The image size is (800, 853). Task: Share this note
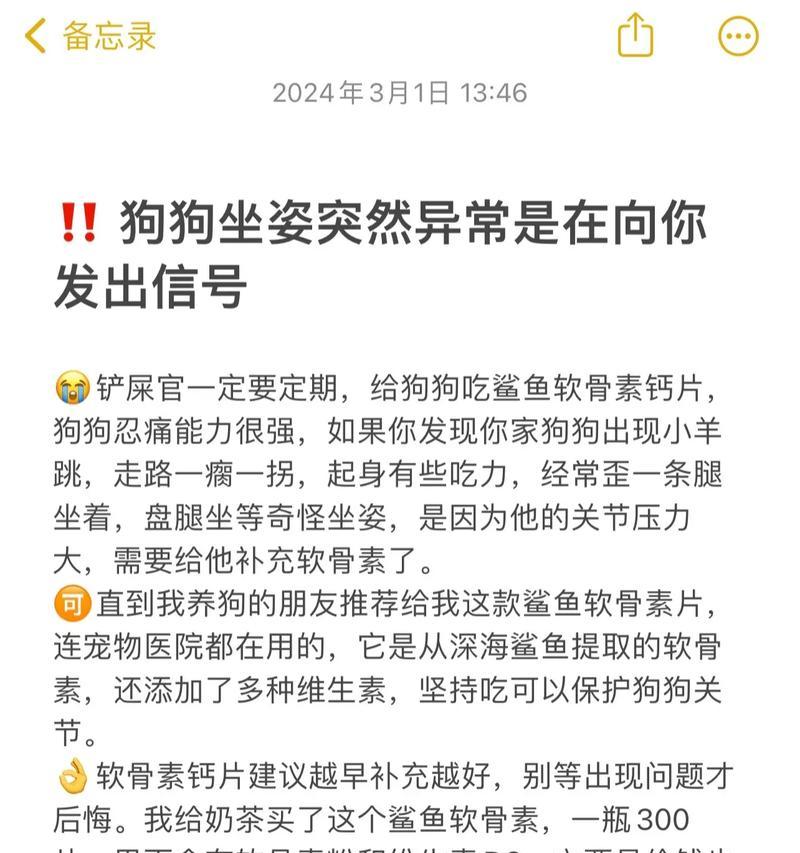click(635, 35)
